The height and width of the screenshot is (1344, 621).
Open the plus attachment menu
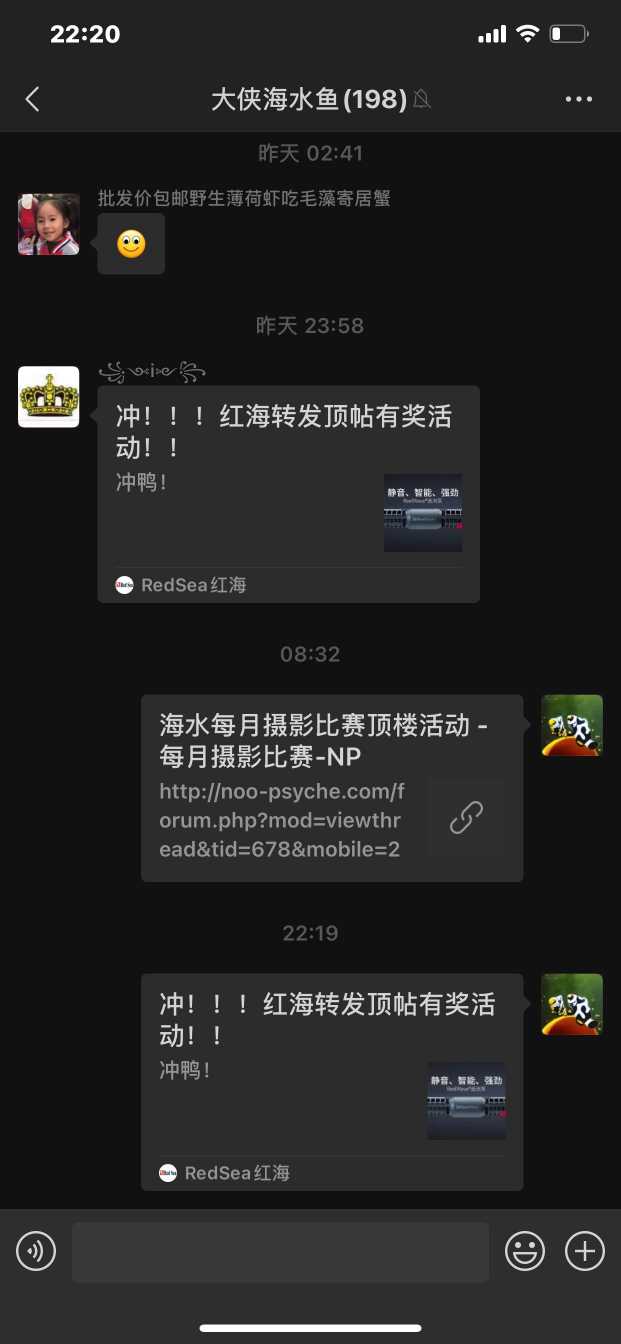(x=585, y=1251)
